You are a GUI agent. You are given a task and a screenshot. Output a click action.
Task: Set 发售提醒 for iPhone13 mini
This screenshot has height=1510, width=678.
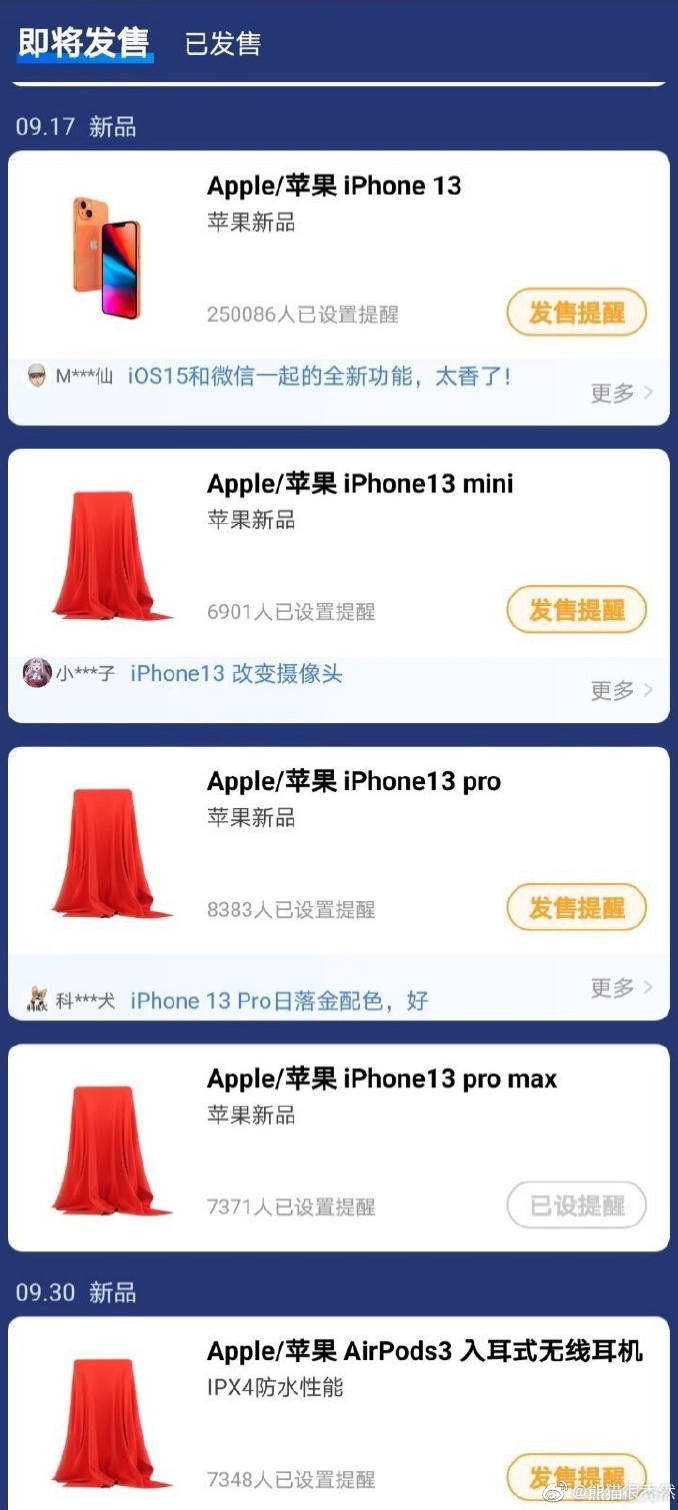pos(577,610)
